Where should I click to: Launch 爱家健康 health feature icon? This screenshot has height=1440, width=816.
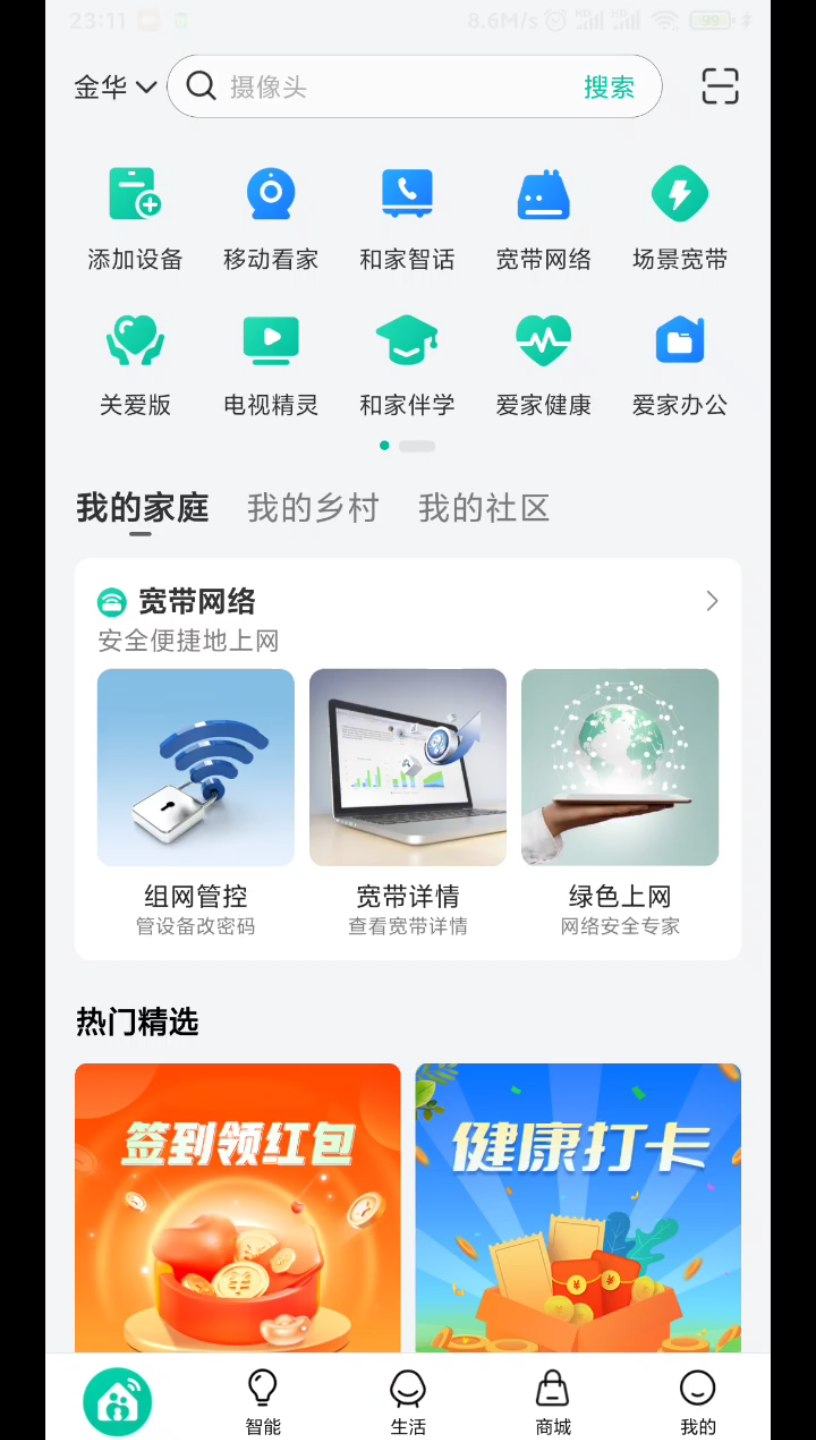[543, 362]
